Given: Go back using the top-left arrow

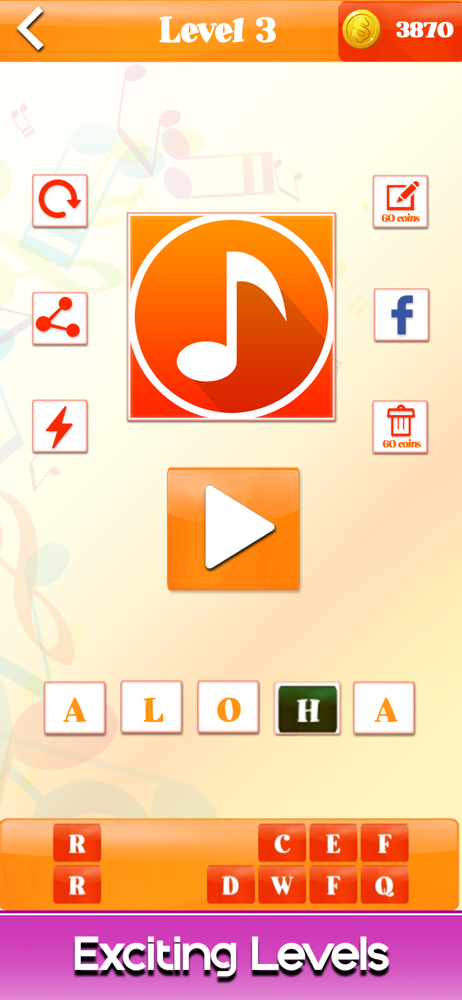Looking at the screenshot, I should coord(30,29).
